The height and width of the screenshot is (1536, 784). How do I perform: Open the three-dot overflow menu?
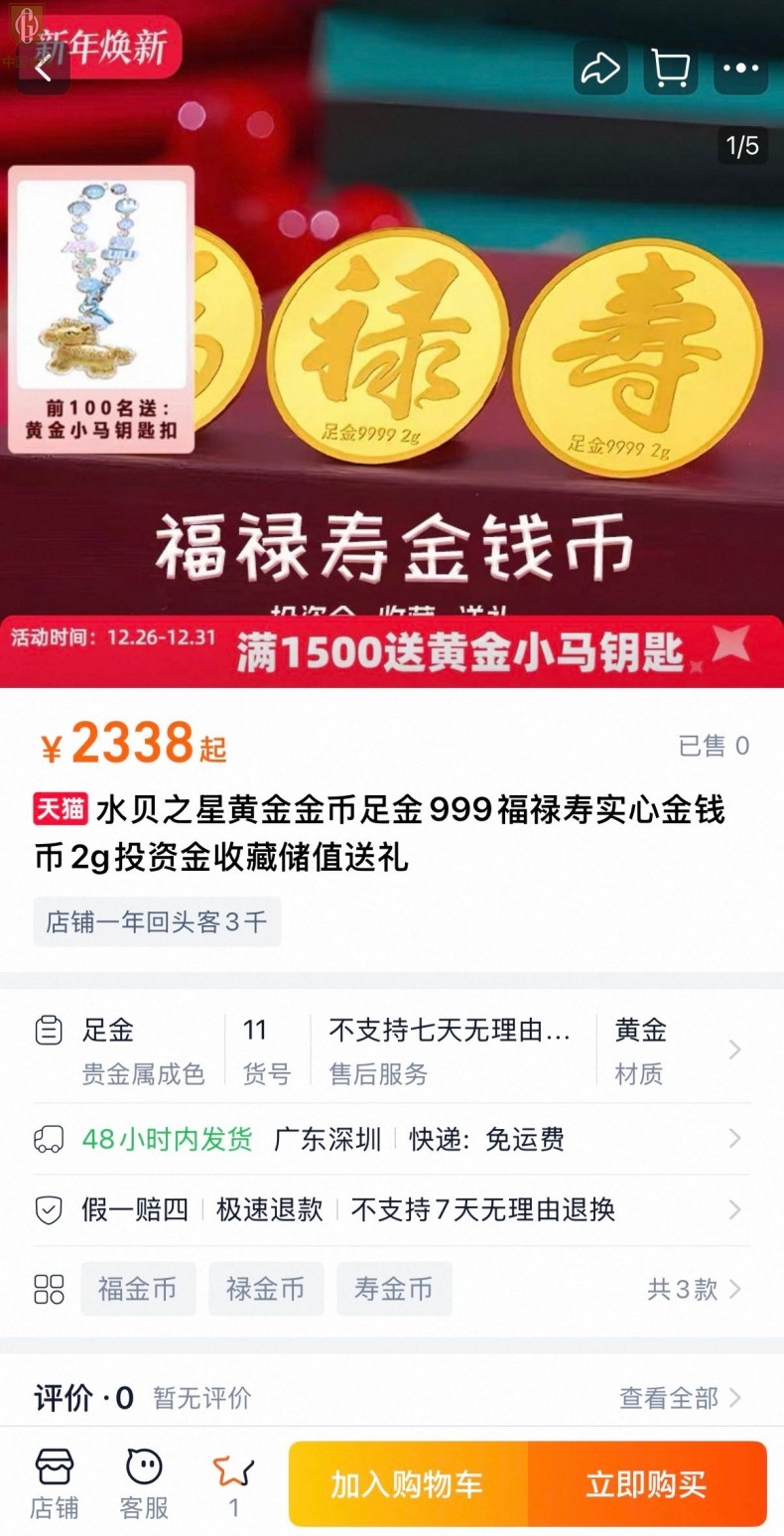[740, 69]
